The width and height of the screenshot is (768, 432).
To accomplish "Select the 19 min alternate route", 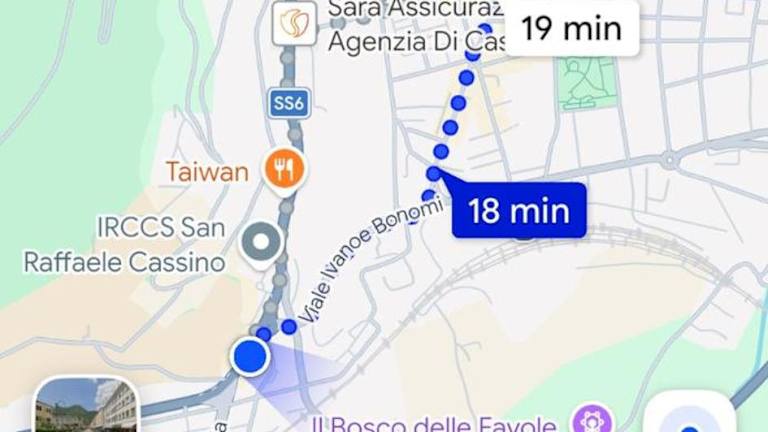I will 571,27.
